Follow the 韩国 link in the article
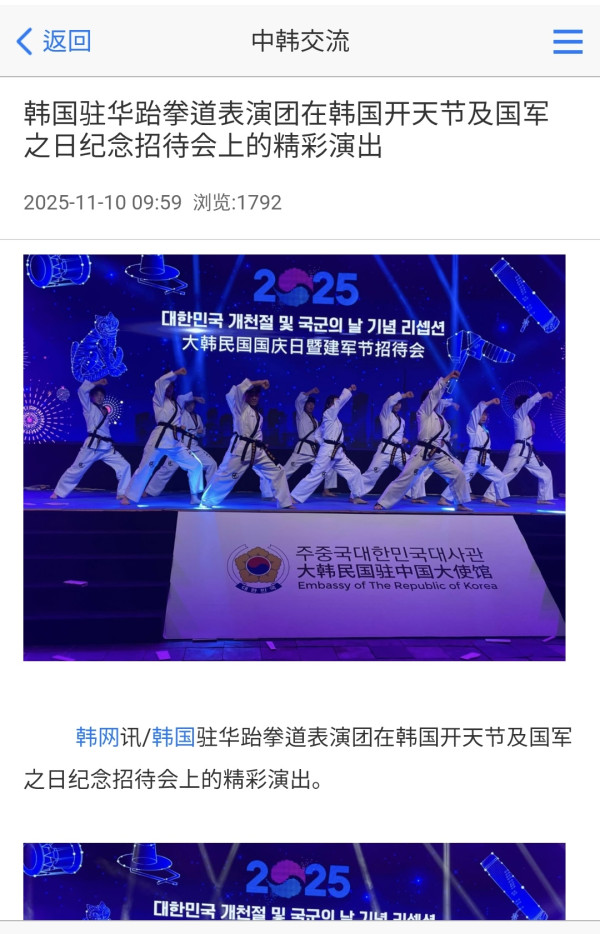 point(173,738)
